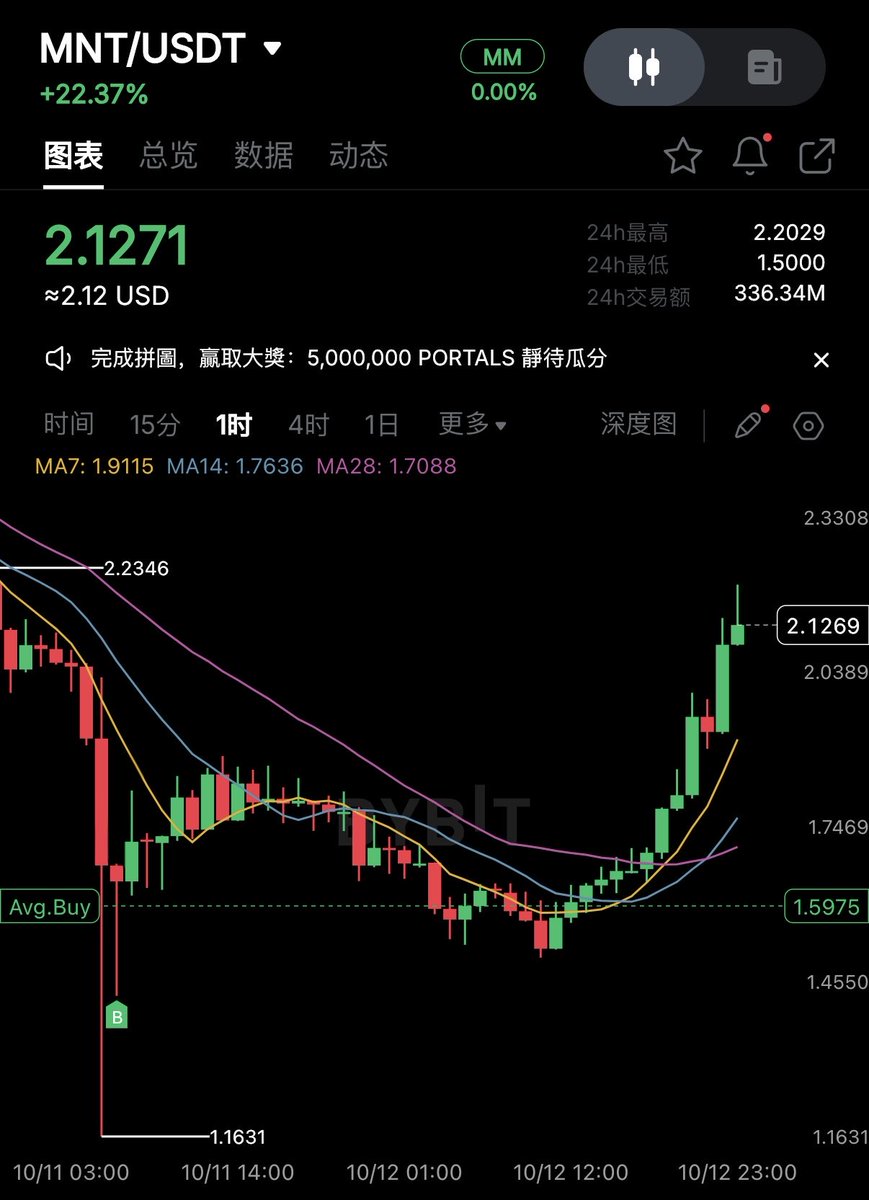Open the 深度图 depth chart
Screen dimensions: 869x1200
[638, 424]
